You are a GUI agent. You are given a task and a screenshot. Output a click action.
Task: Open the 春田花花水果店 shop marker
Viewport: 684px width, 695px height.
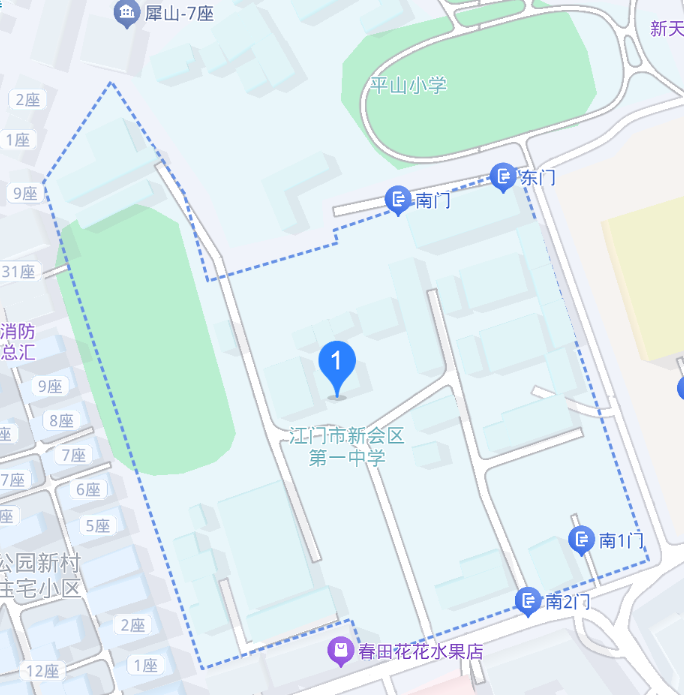(x=341, y=652)
